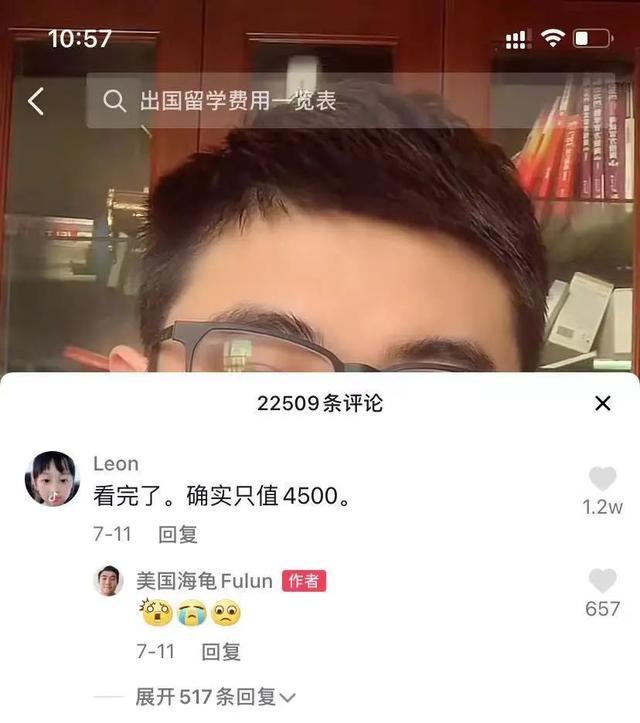Close the comments panel
640x723 pixels.
tap(602, 403)
